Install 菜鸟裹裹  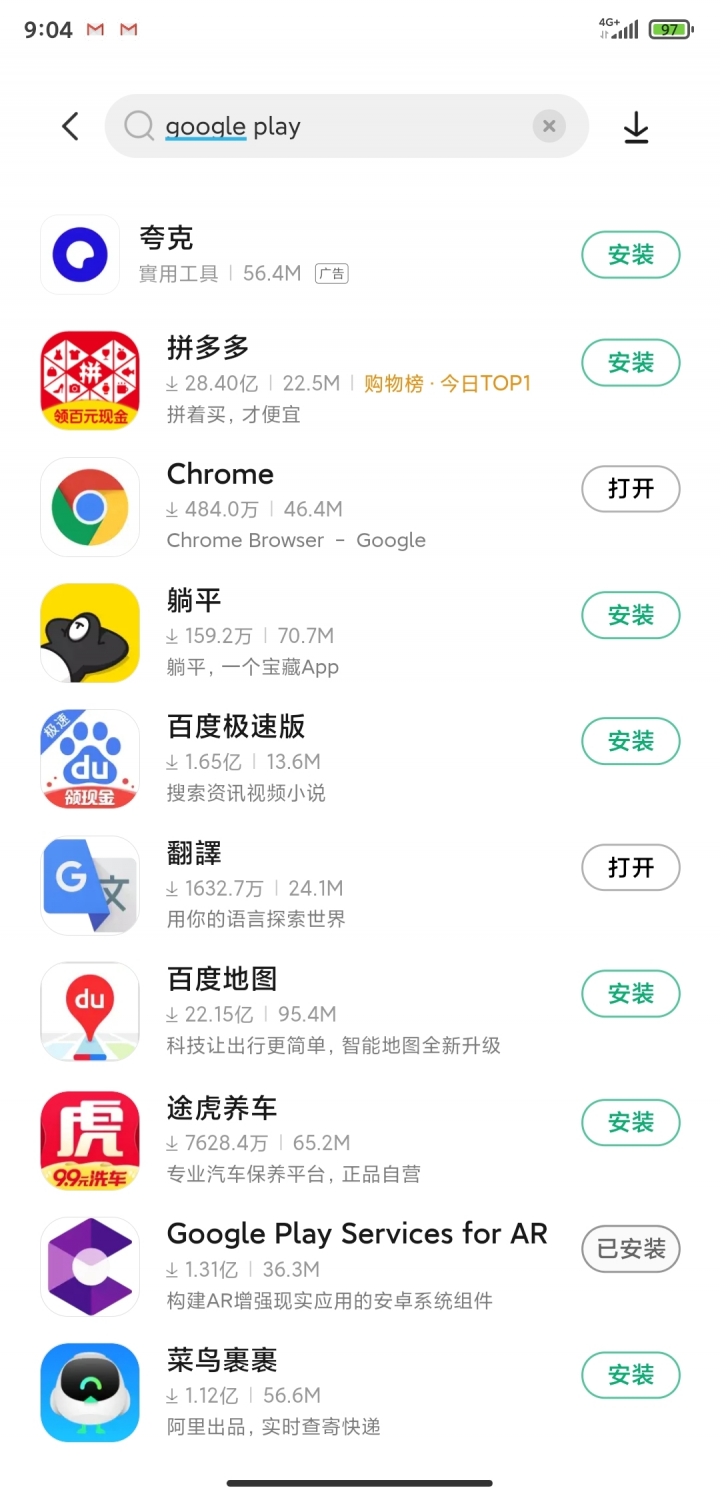pyautogui.click(x=630, y=1375)
